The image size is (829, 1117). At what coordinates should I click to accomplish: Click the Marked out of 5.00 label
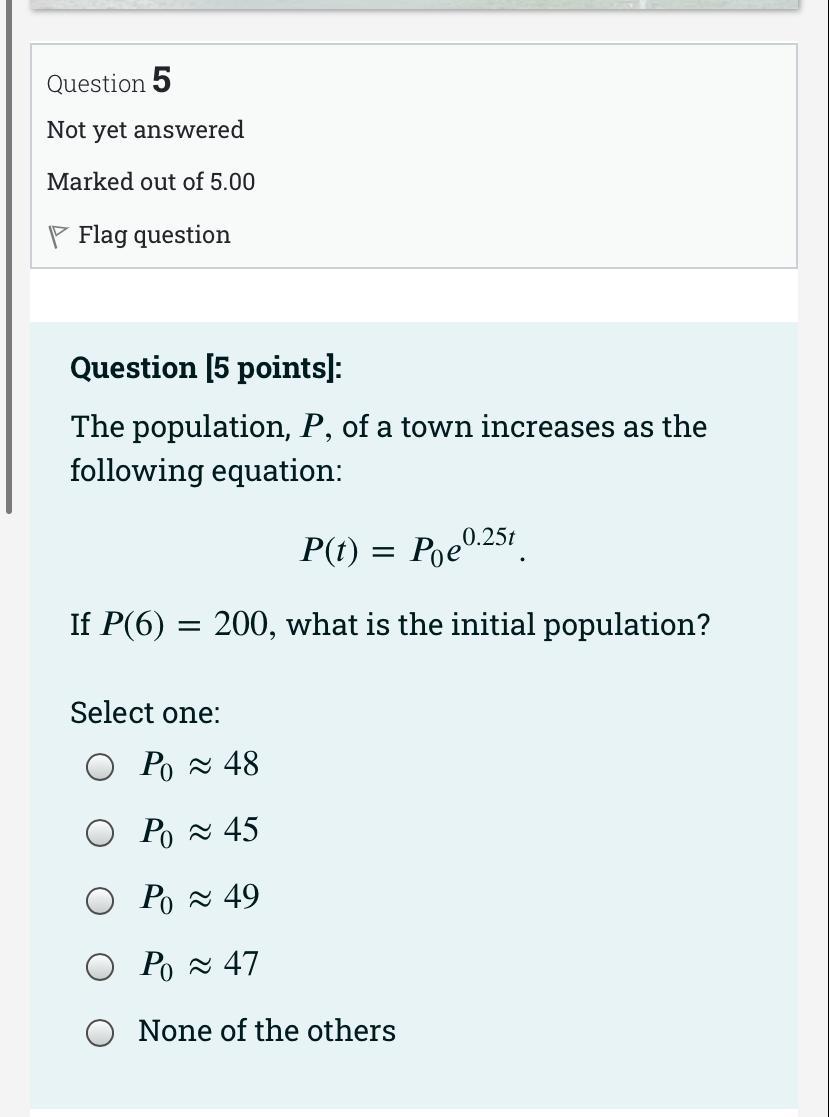pyautogui.click(x=151, y=181)
